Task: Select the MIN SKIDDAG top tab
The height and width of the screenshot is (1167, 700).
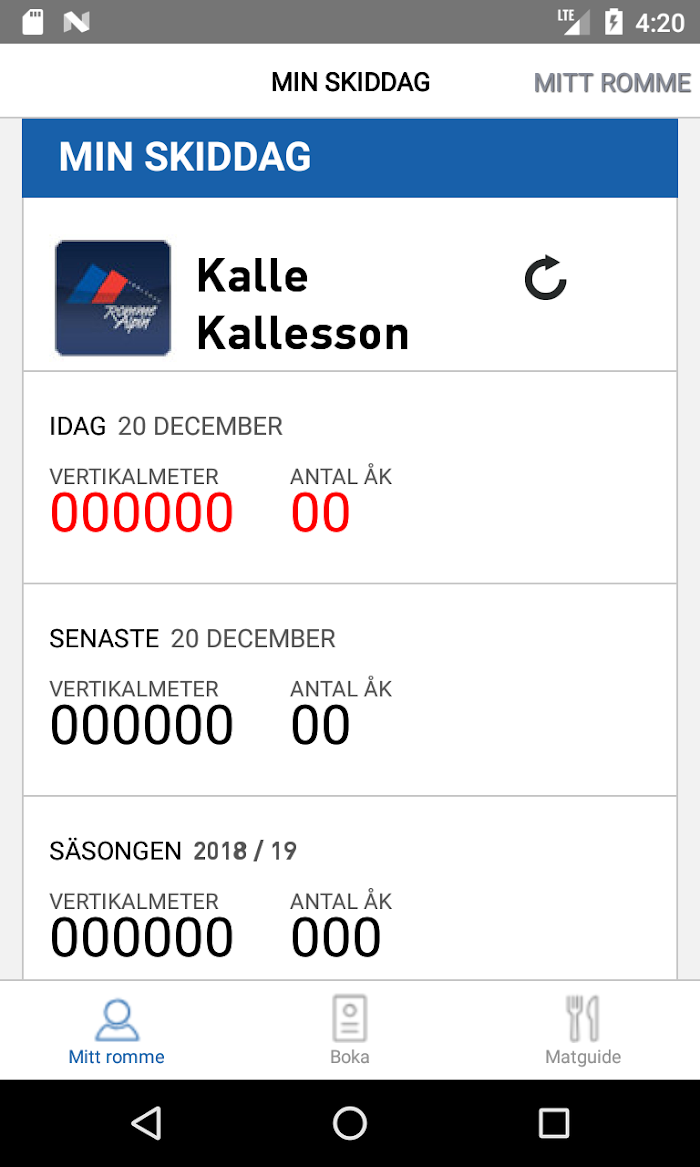Action: 350,82
